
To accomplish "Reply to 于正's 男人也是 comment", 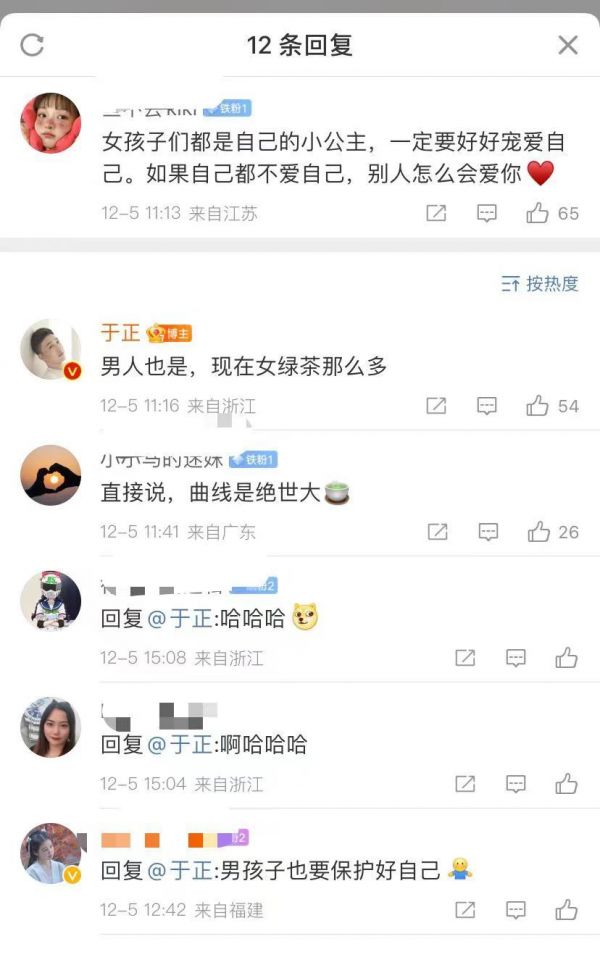I will (487, 406).
